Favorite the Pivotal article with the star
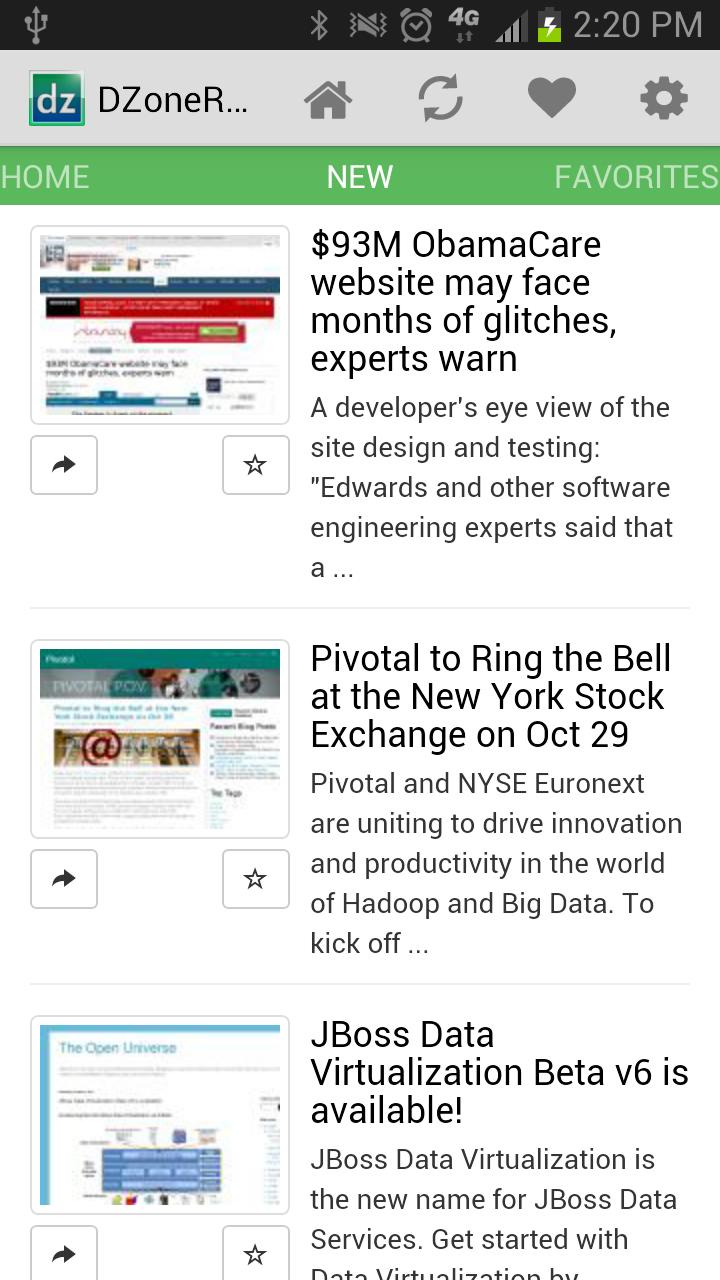This screenshot has height=1280, width=720. pyautogui.click(x=255, y=879)
